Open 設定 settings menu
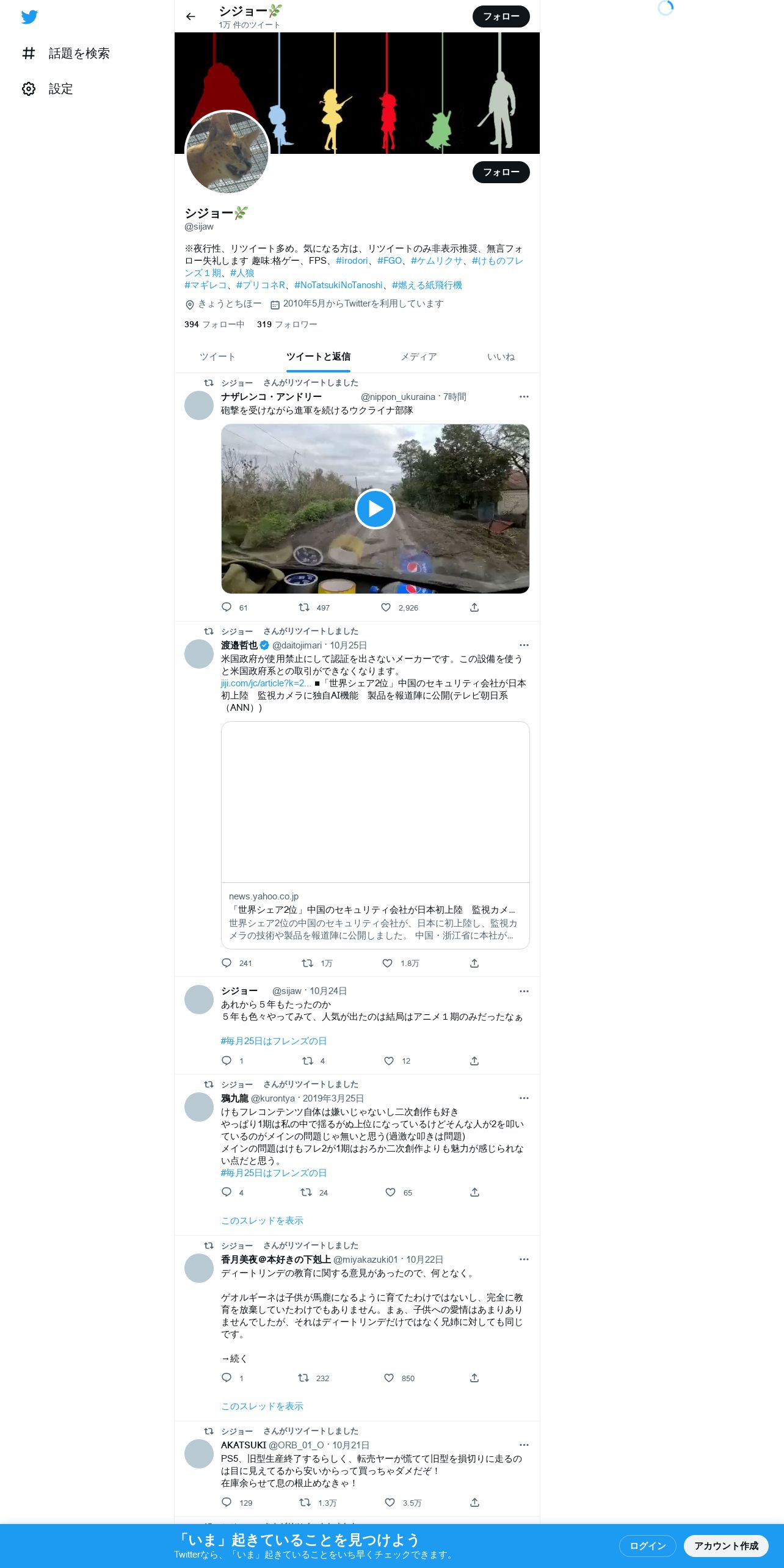Screen dimensions: 784x1568 pos(48,89)
